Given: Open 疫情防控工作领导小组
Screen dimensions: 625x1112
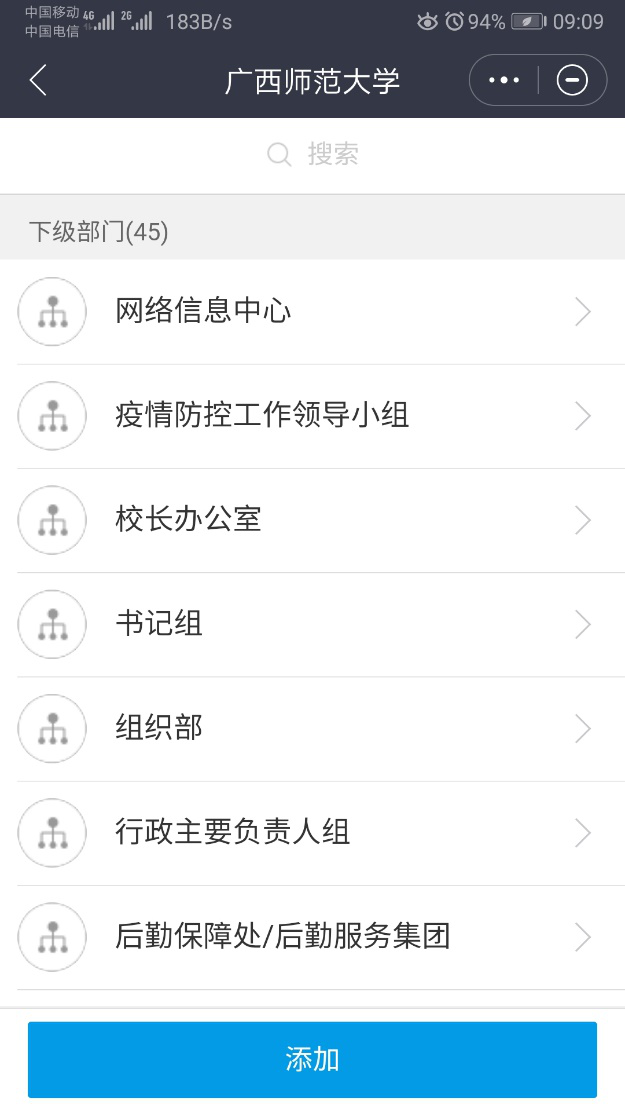Looking at the screenshot, I should coord(312,416).
